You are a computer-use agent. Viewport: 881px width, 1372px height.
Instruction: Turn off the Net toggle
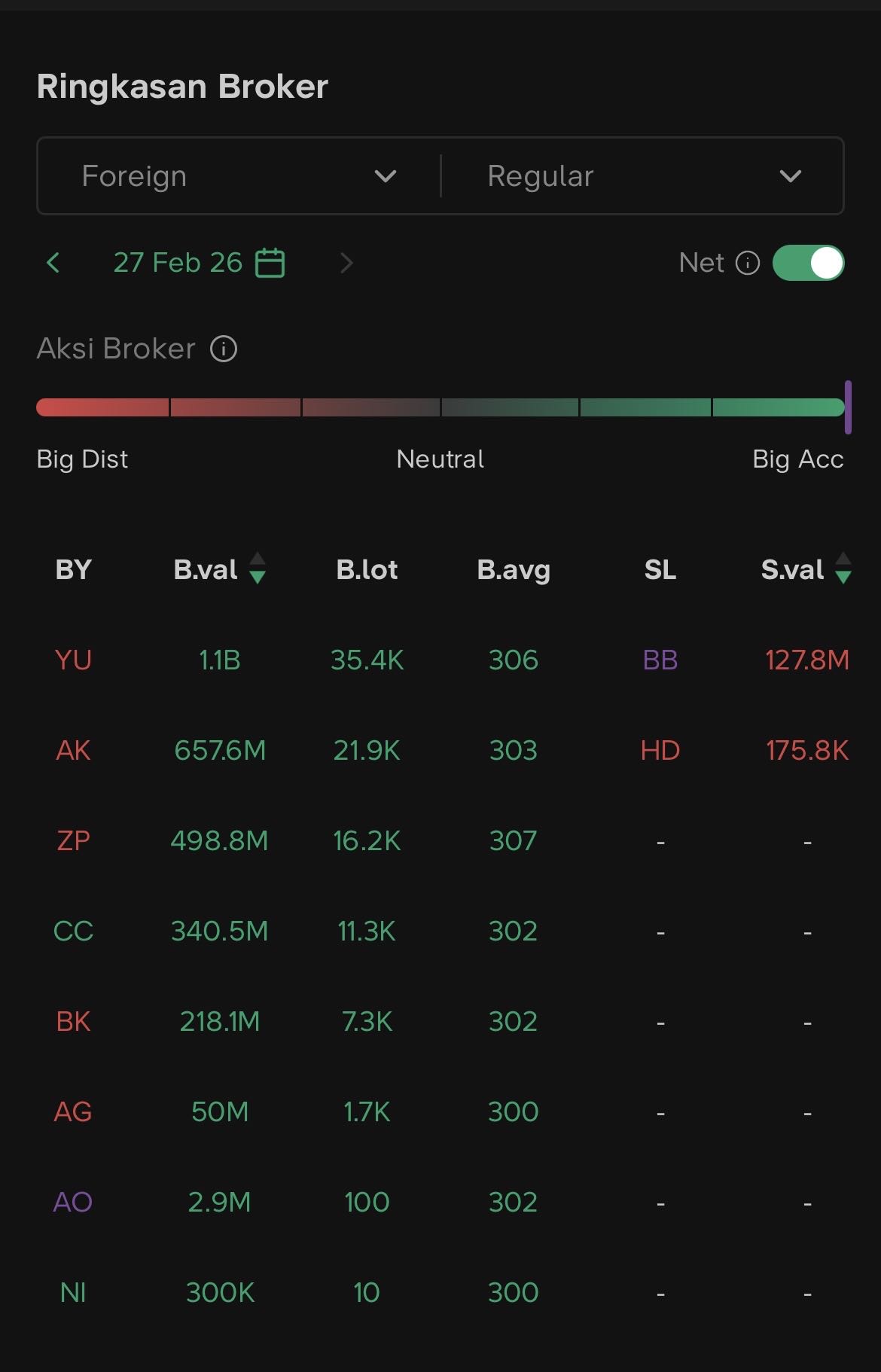click(x=809, y=263)
